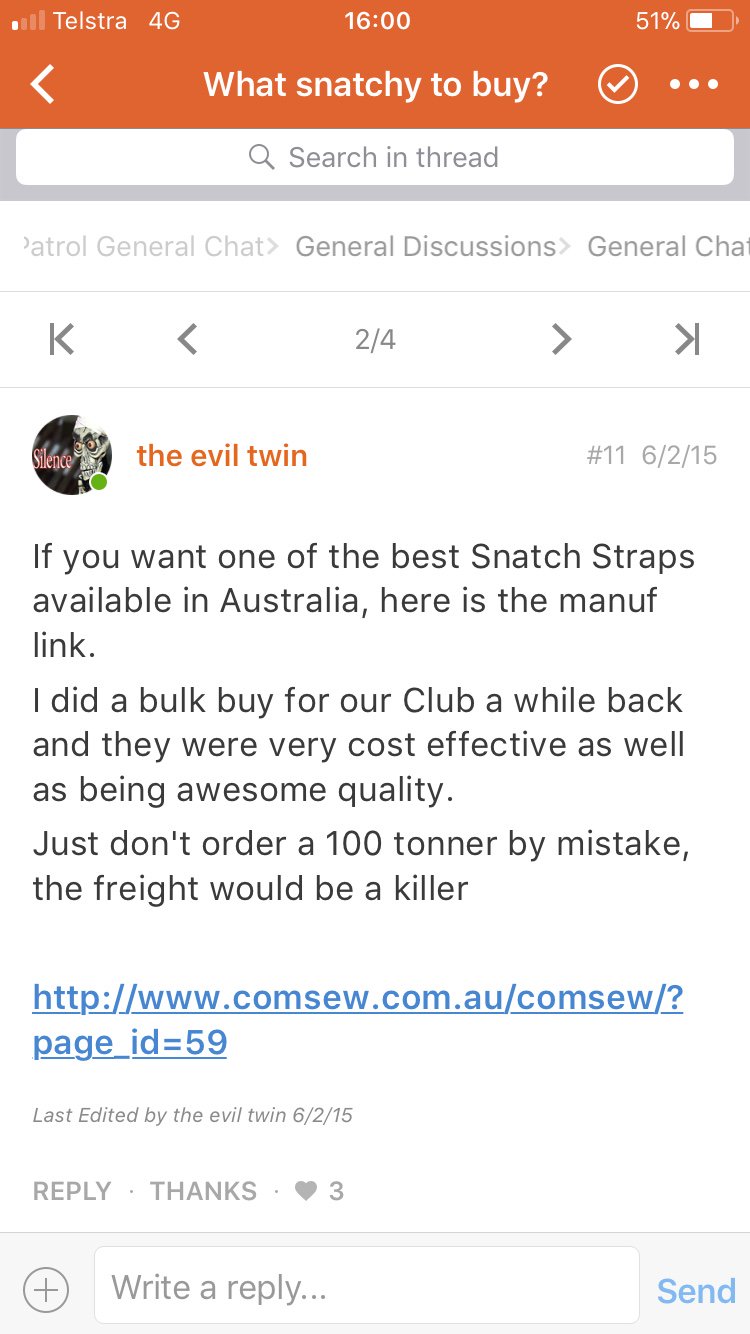
Task: Go back from the thread
Action: pyautogui.click(x=43, y=85)
